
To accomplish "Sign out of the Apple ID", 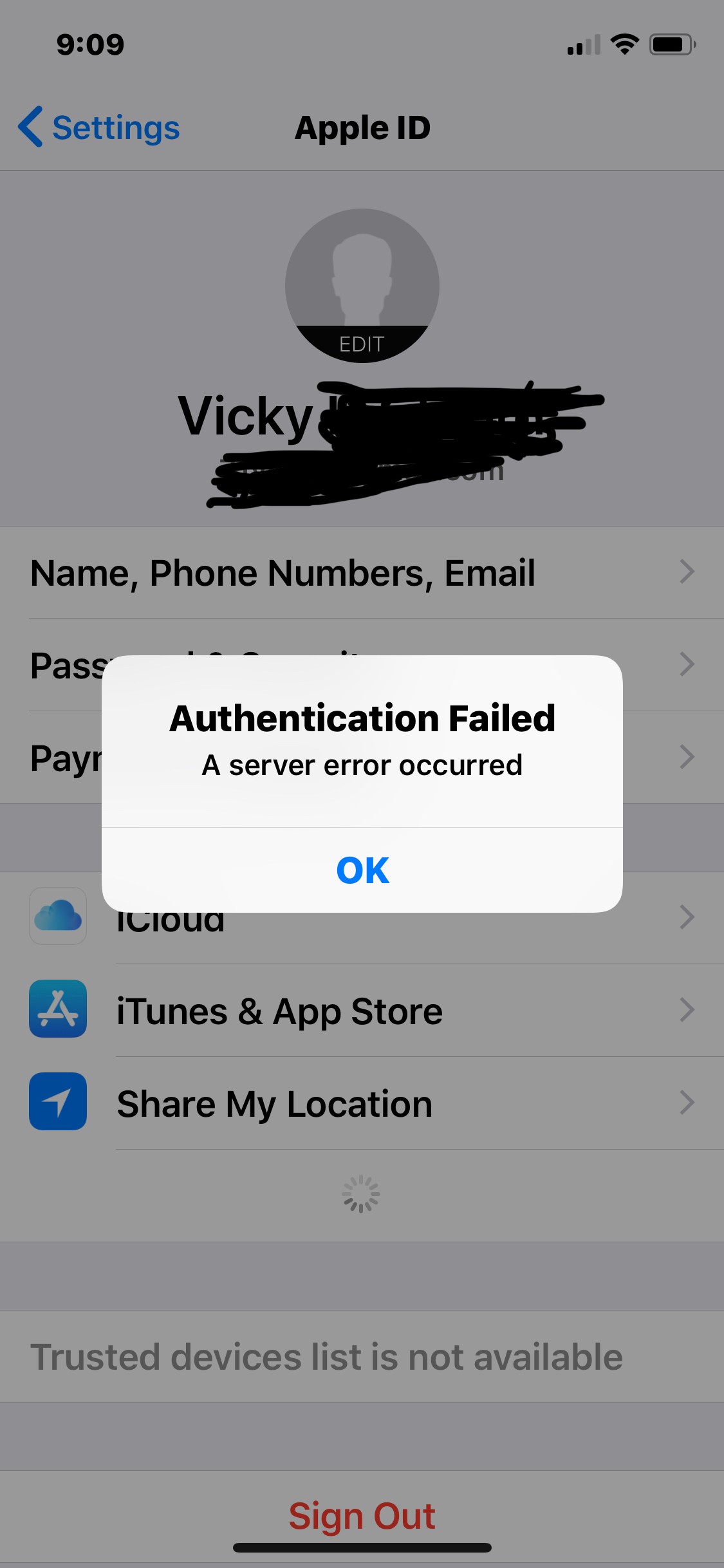I will point(362,1516).
